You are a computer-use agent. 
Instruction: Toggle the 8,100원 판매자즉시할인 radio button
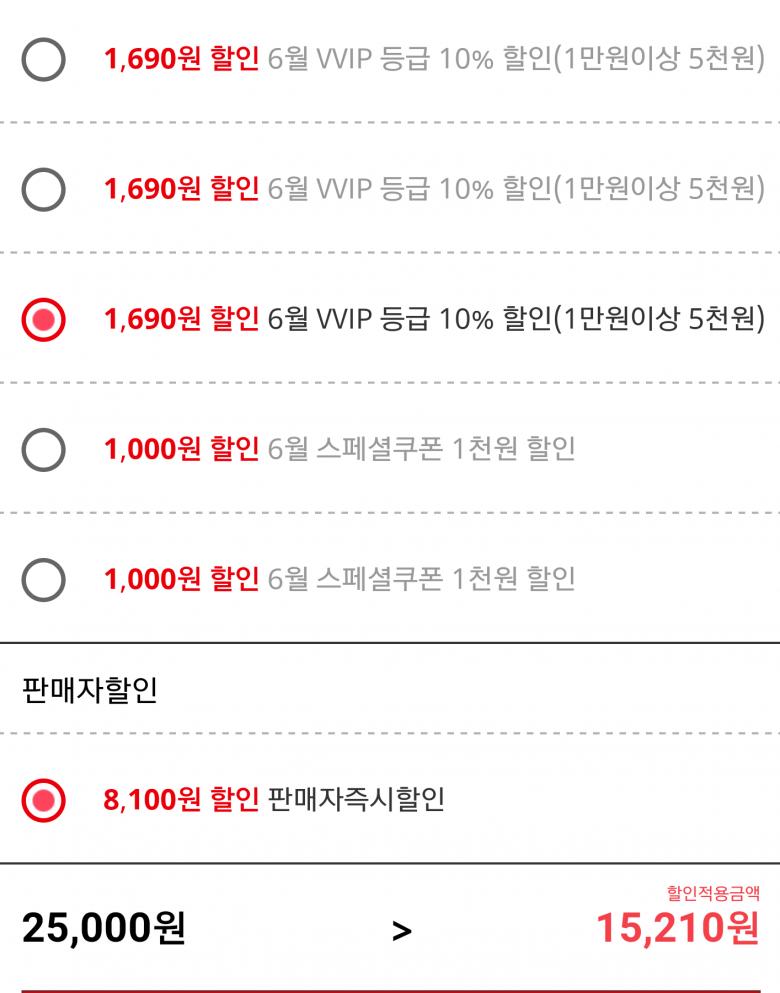point(43,800)
